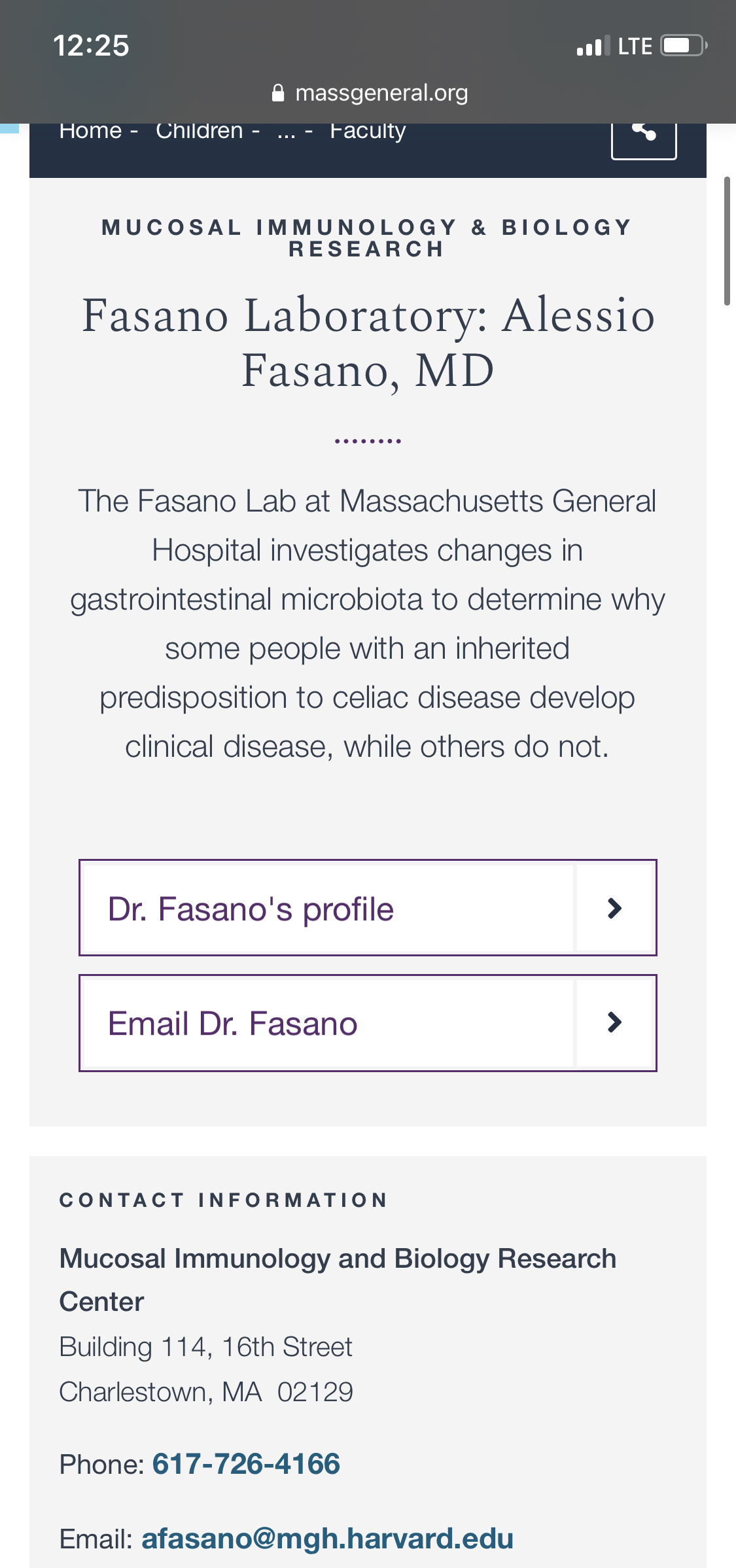This screenshot has height=1568, width=736.
Task: Call phone number 617-726-4166
Action: click(x=246, y=1463)
